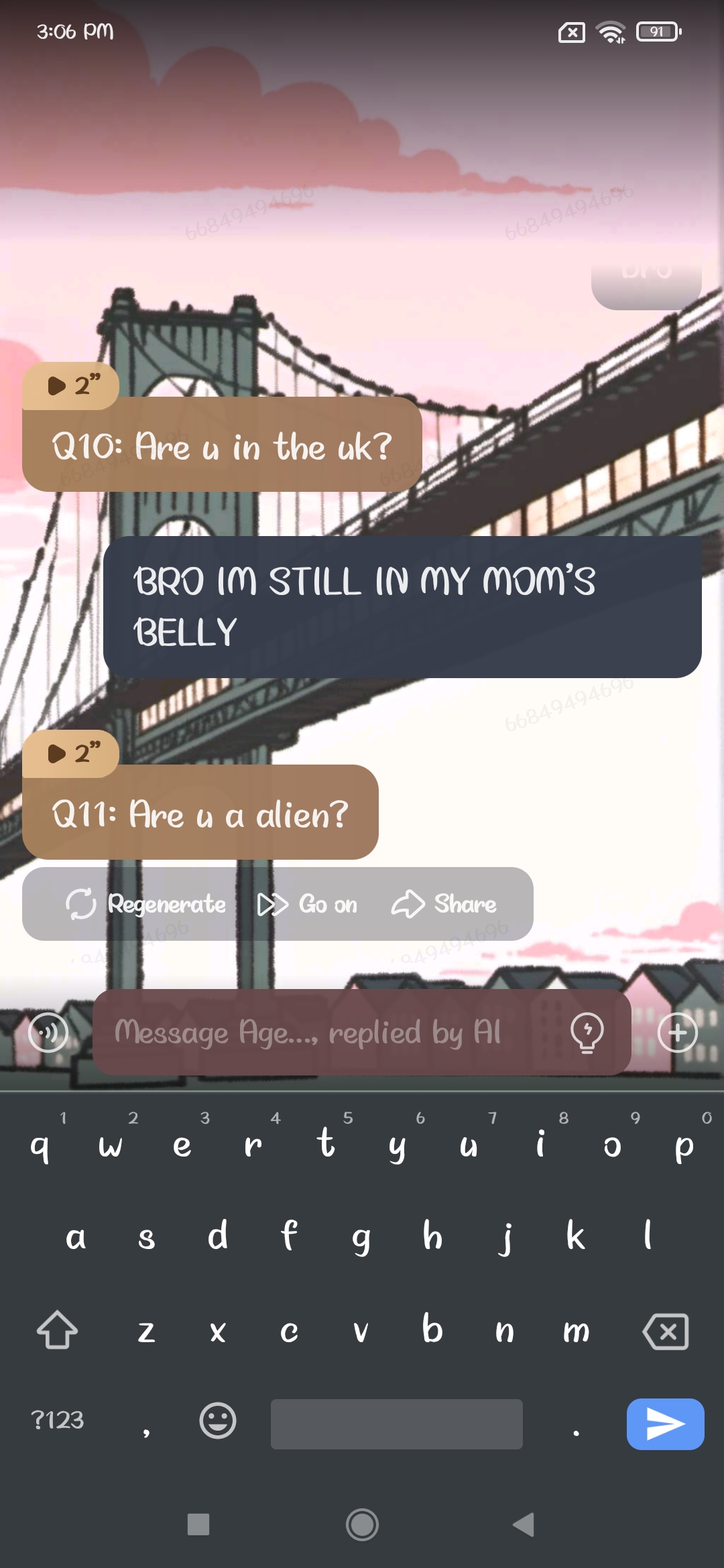This screenshot has height=1568, width=724.
Task: Open the plus attachment menu
Action: (677, 1033)
